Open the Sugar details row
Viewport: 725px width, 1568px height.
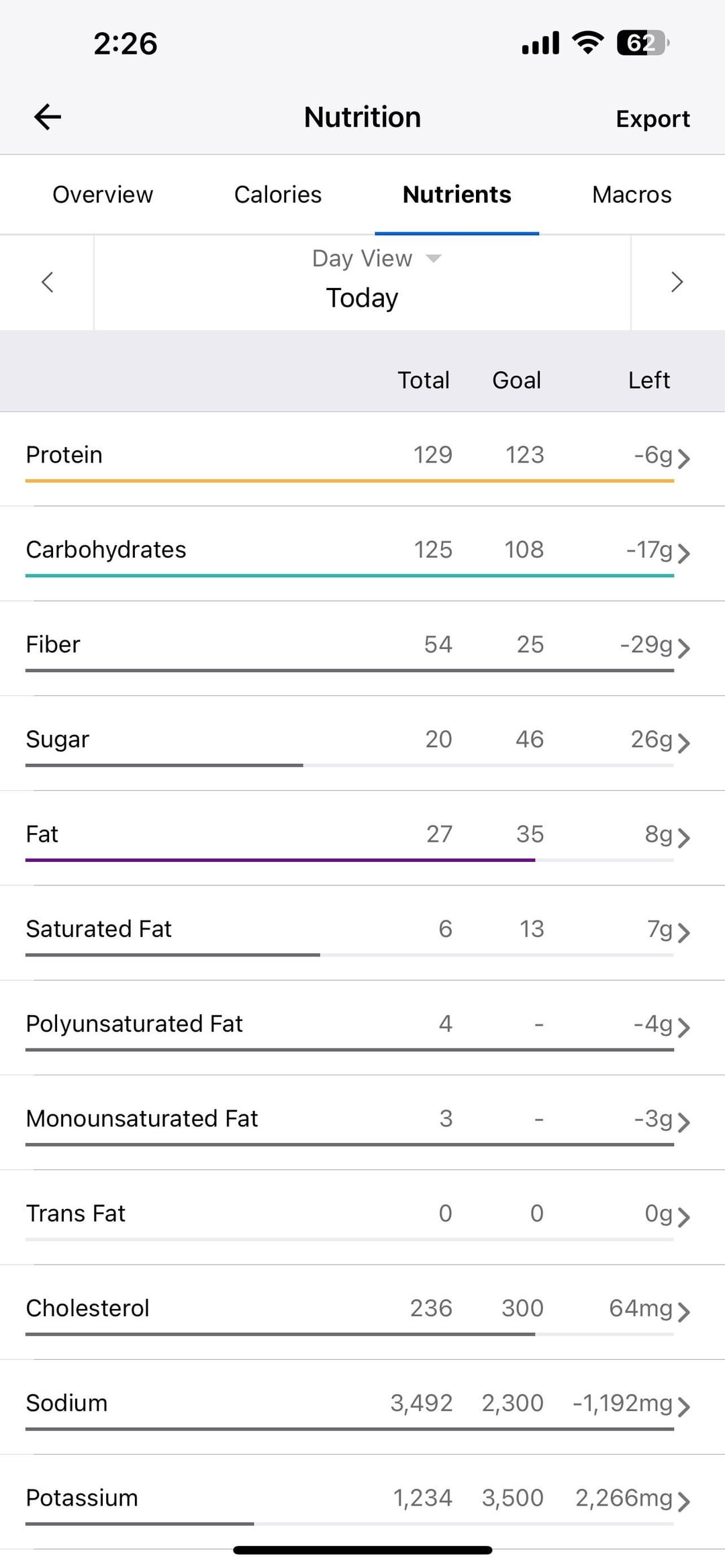(362, 743)
